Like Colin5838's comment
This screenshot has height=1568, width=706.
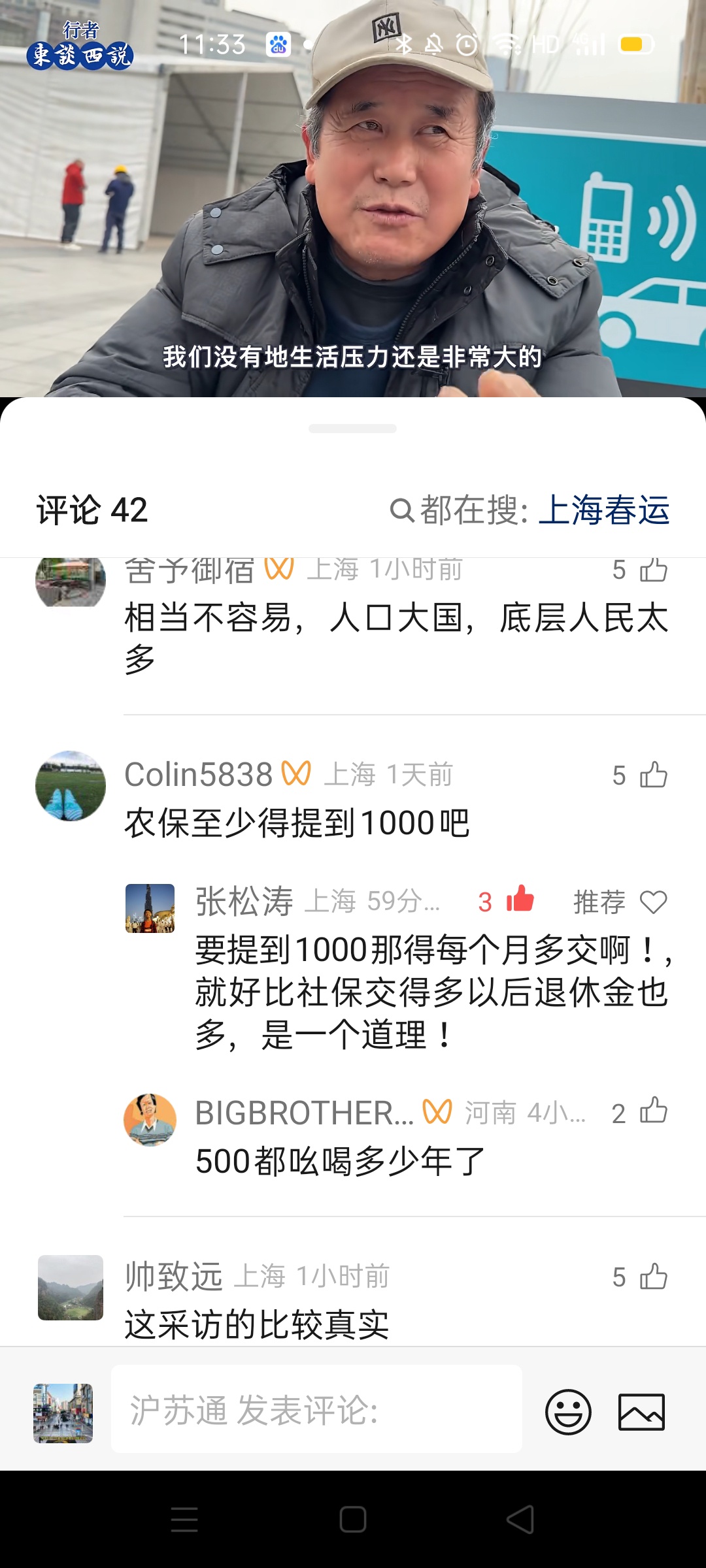653,776
